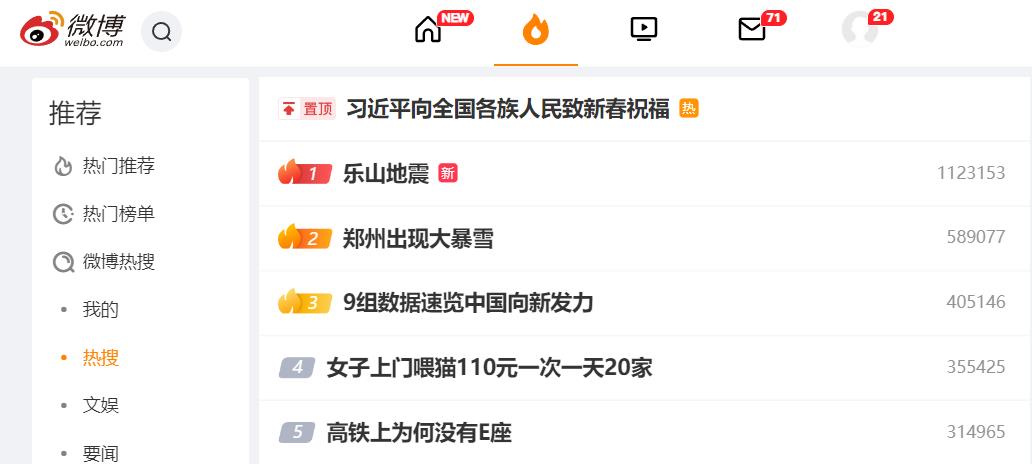Tap the Weibo logo
The width and height of the screenshot is (1032, 464).
[x=72, y=32]
